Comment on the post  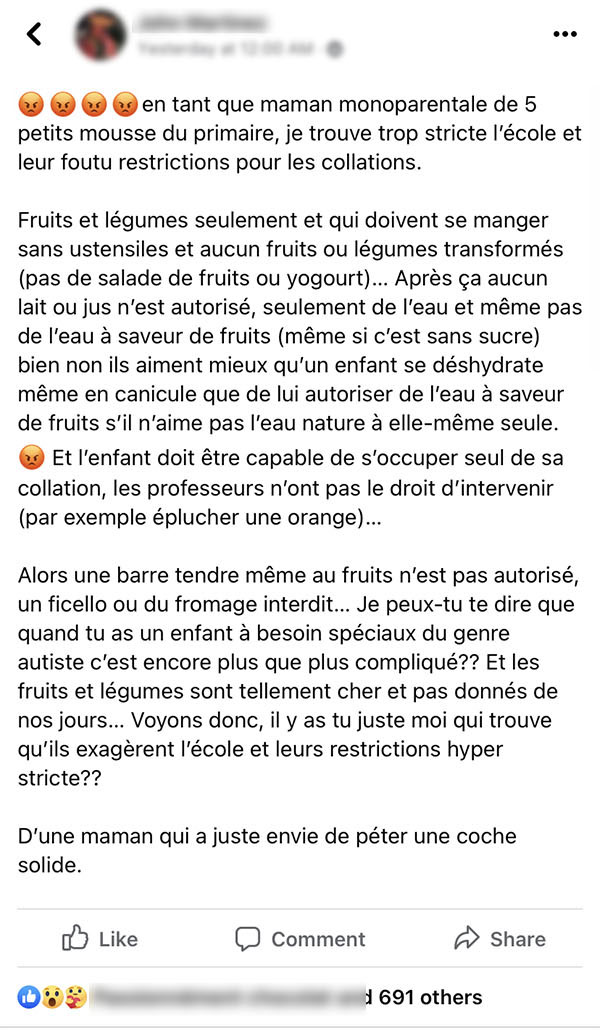[300, 939]
